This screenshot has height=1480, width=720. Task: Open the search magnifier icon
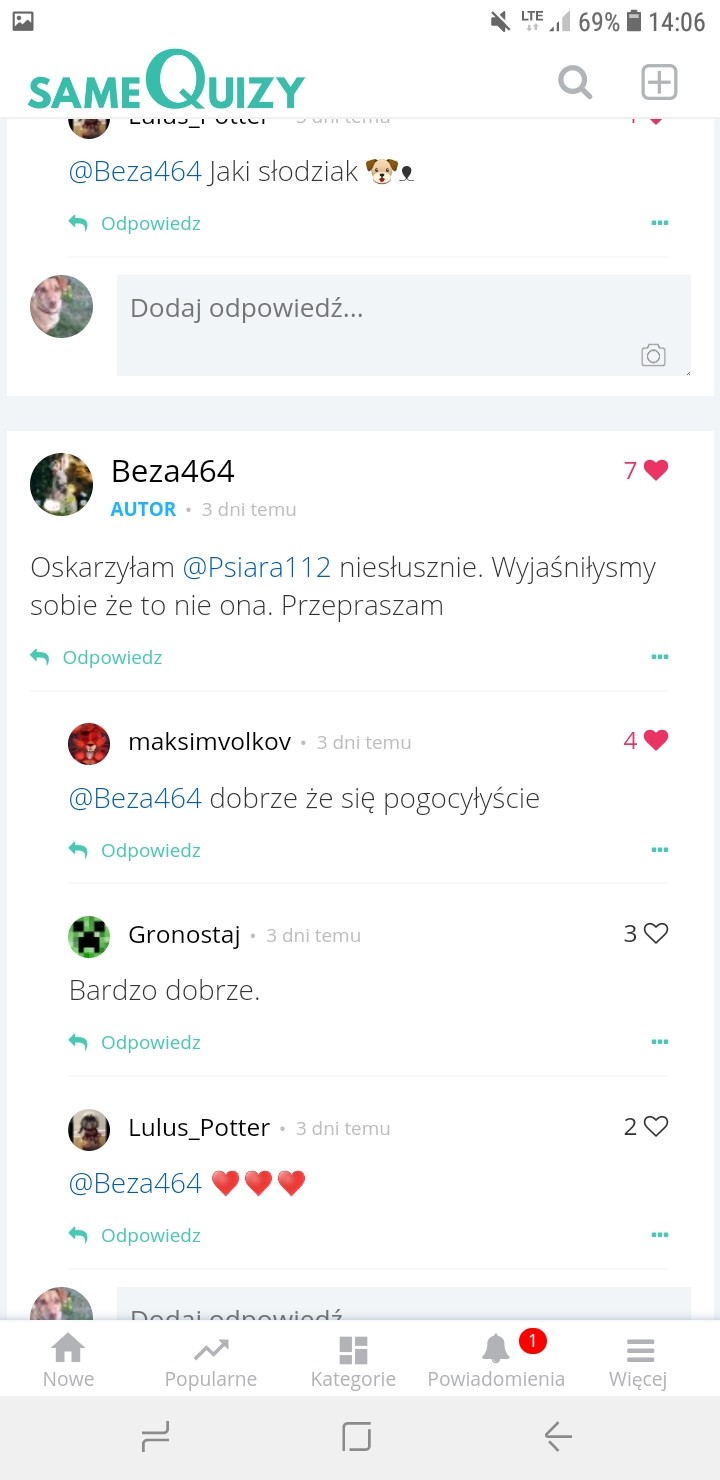click(x=575, y=82)
